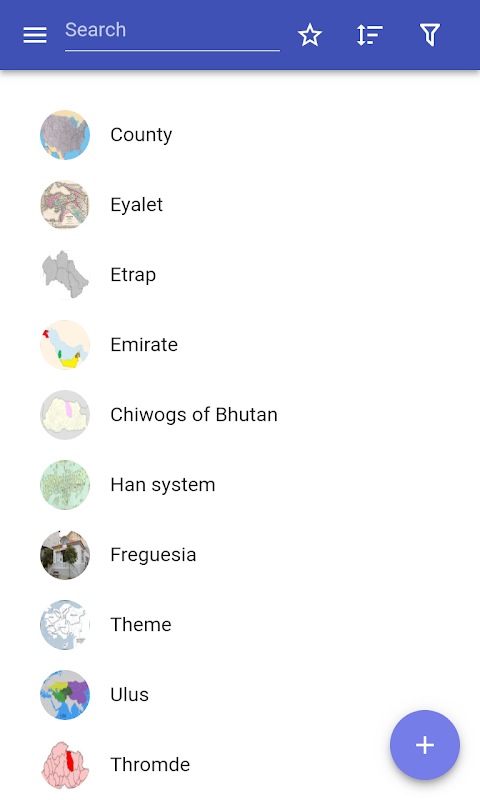Open Chiwogs of Bhutan
Image resolution: width=480 pixels, height=800 pixels.
[x=240, y=415]
